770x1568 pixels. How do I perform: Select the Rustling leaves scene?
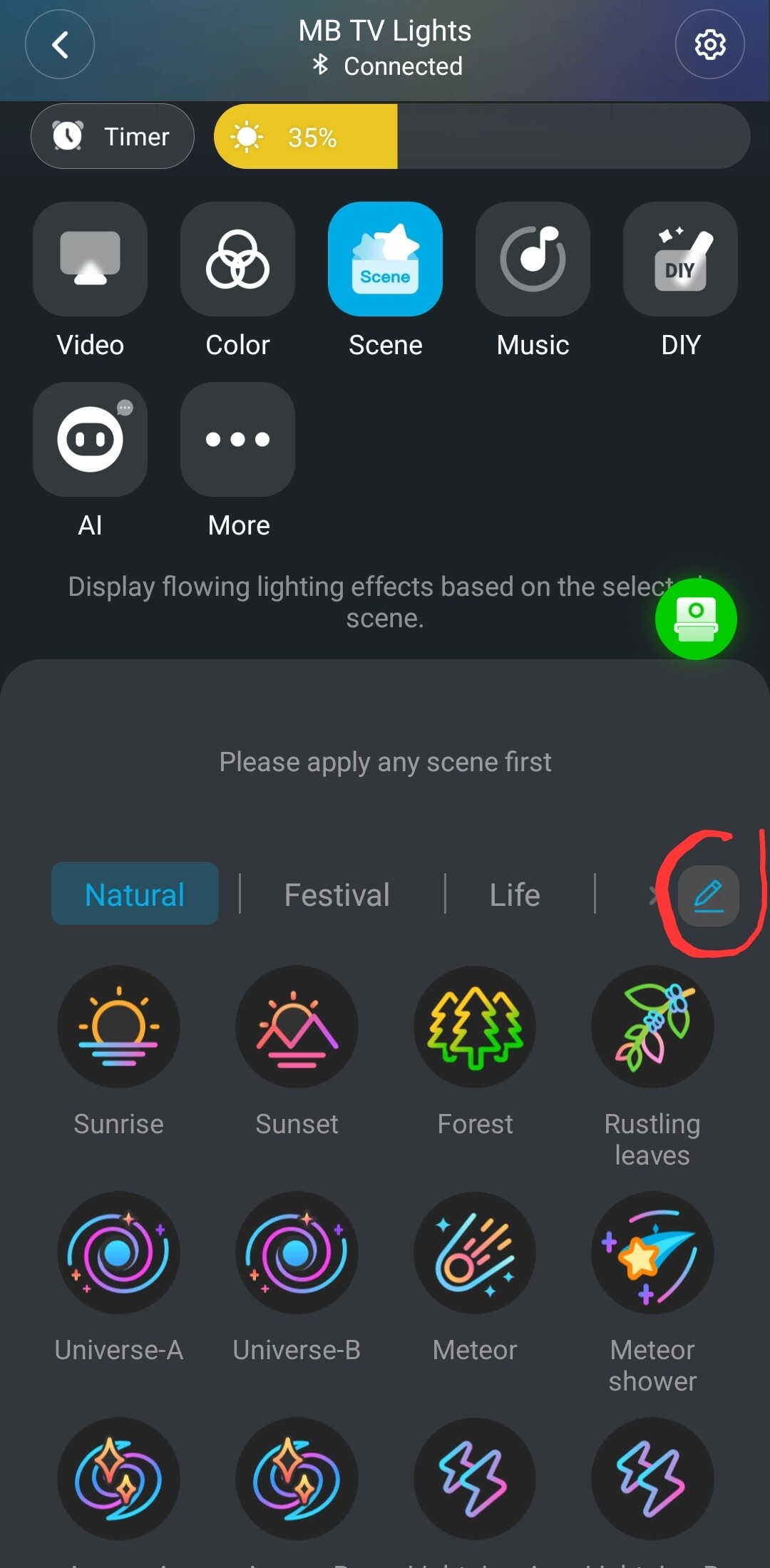652,1027
